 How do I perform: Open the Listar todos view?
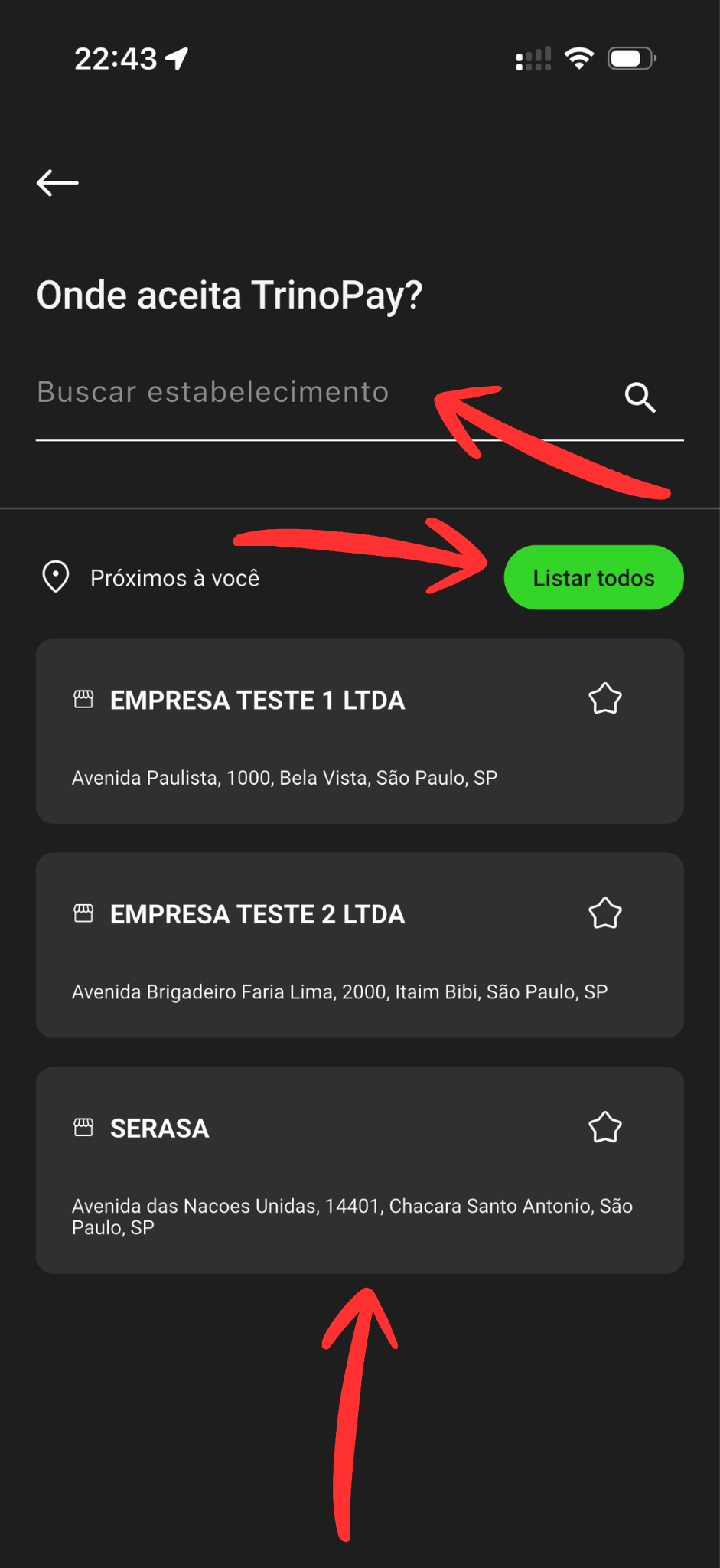click(x=594, y=577)
